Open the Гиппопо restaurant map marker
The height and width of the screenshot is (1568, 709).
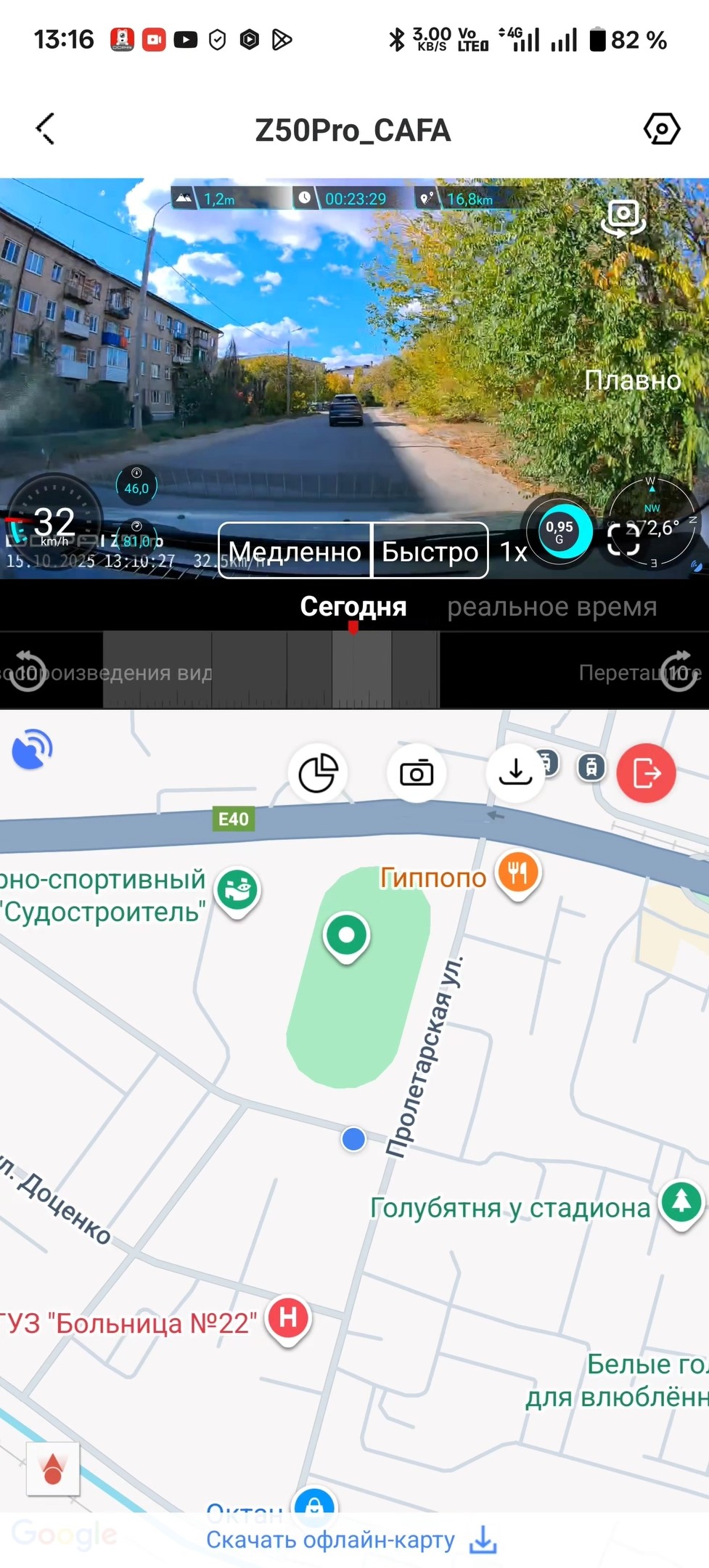[517, 873]
